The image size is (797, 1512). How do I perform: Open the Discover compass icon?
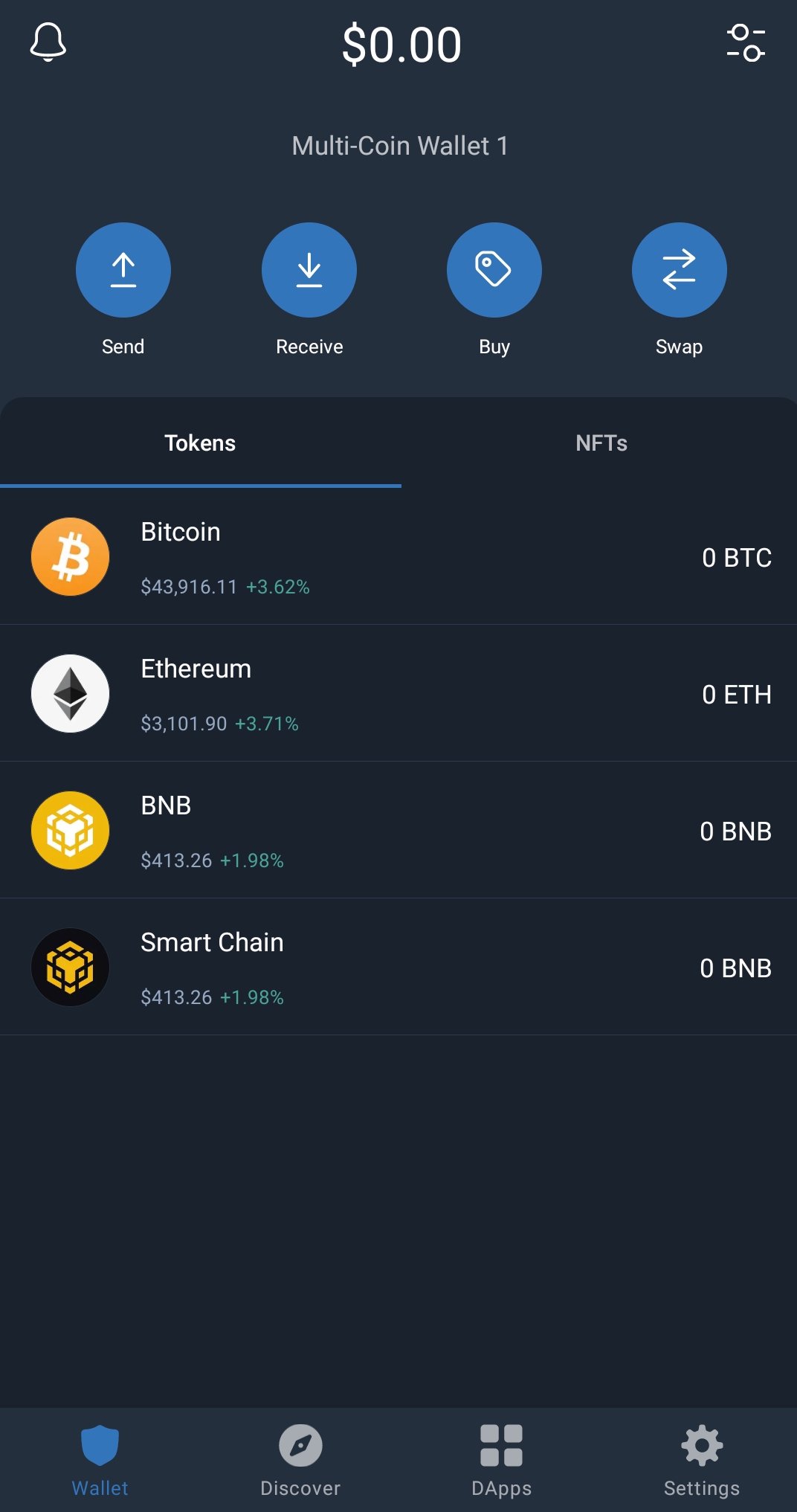pyautogui.click(x=300, y=1447)
